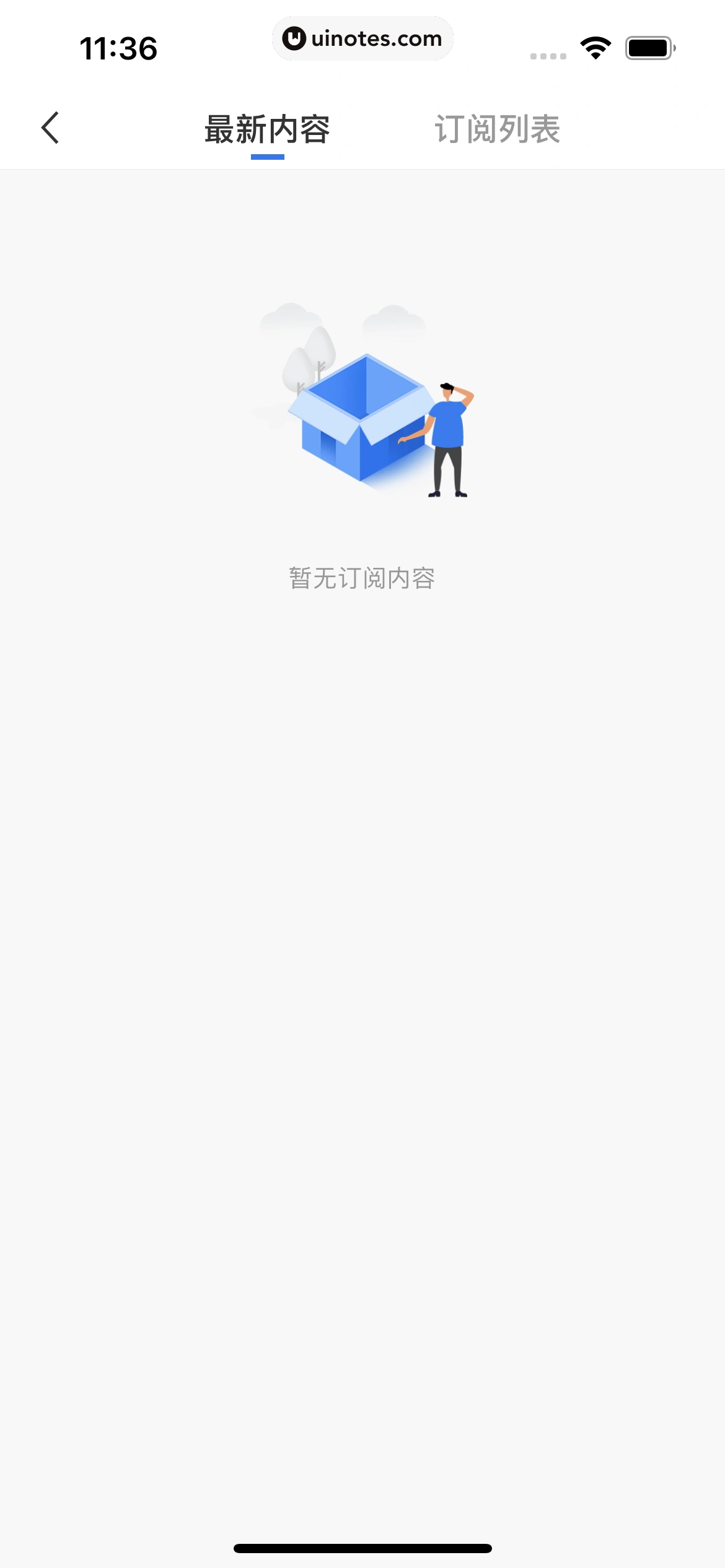
Task: Select the 最新内容 tab
Action: (268, 128)
